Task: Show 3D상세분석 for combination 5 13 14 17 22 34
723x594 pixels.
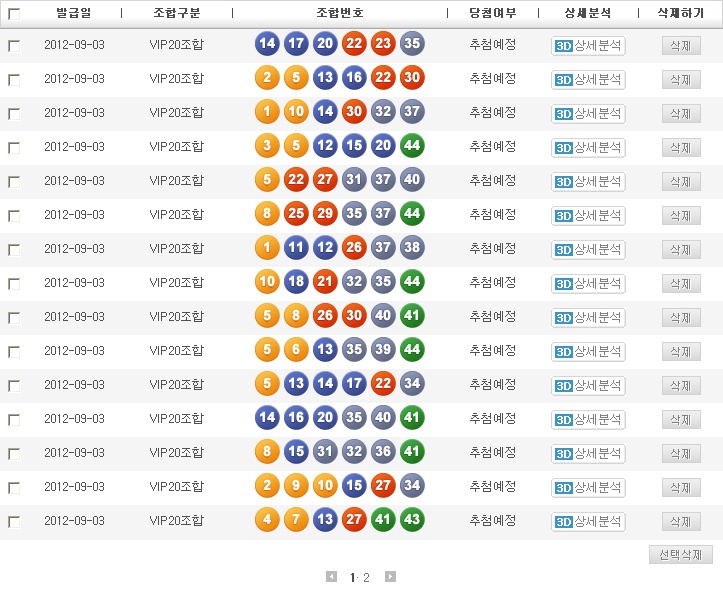Action: click(588, 386)
